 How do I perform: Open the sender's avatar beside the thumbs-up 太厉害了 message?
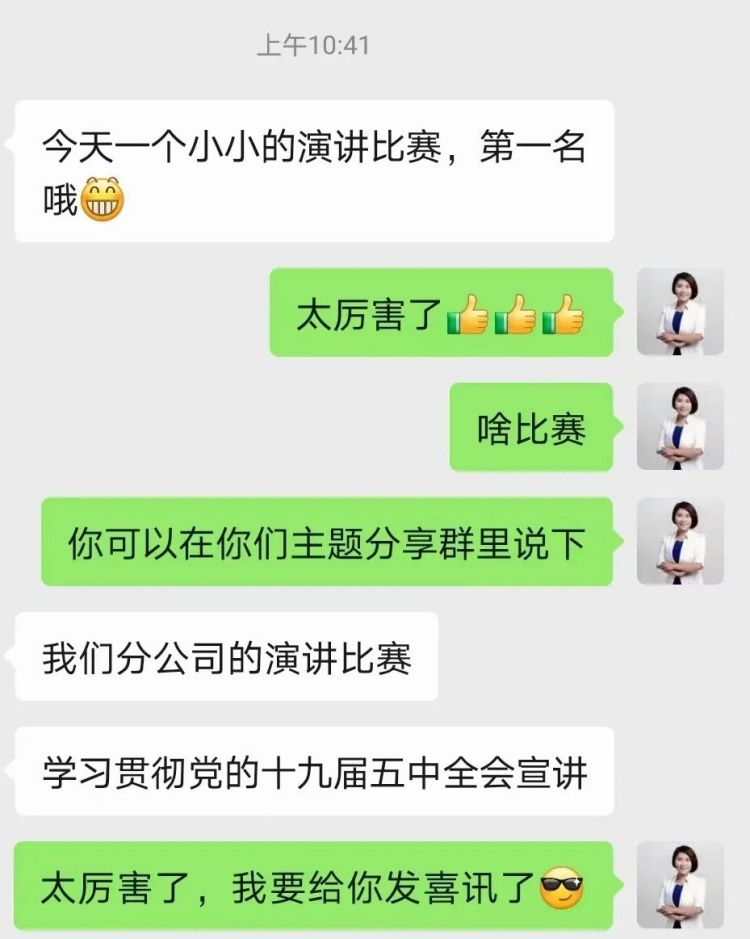[680, 312]
